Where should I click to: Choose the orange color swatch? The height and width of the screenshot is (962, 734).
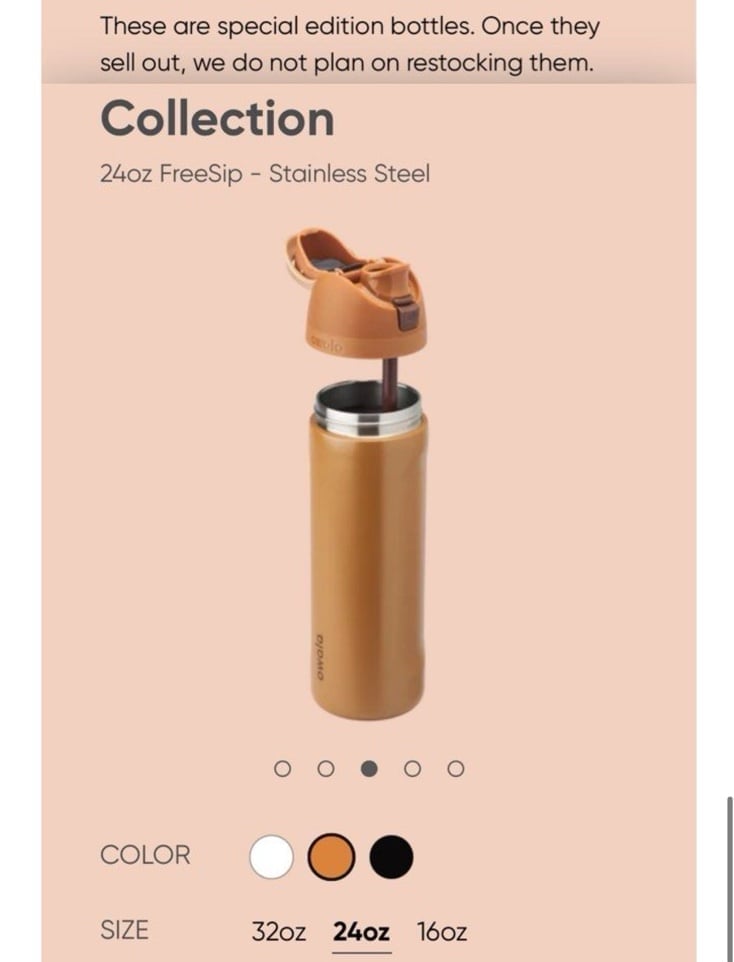tap(331, 857)
